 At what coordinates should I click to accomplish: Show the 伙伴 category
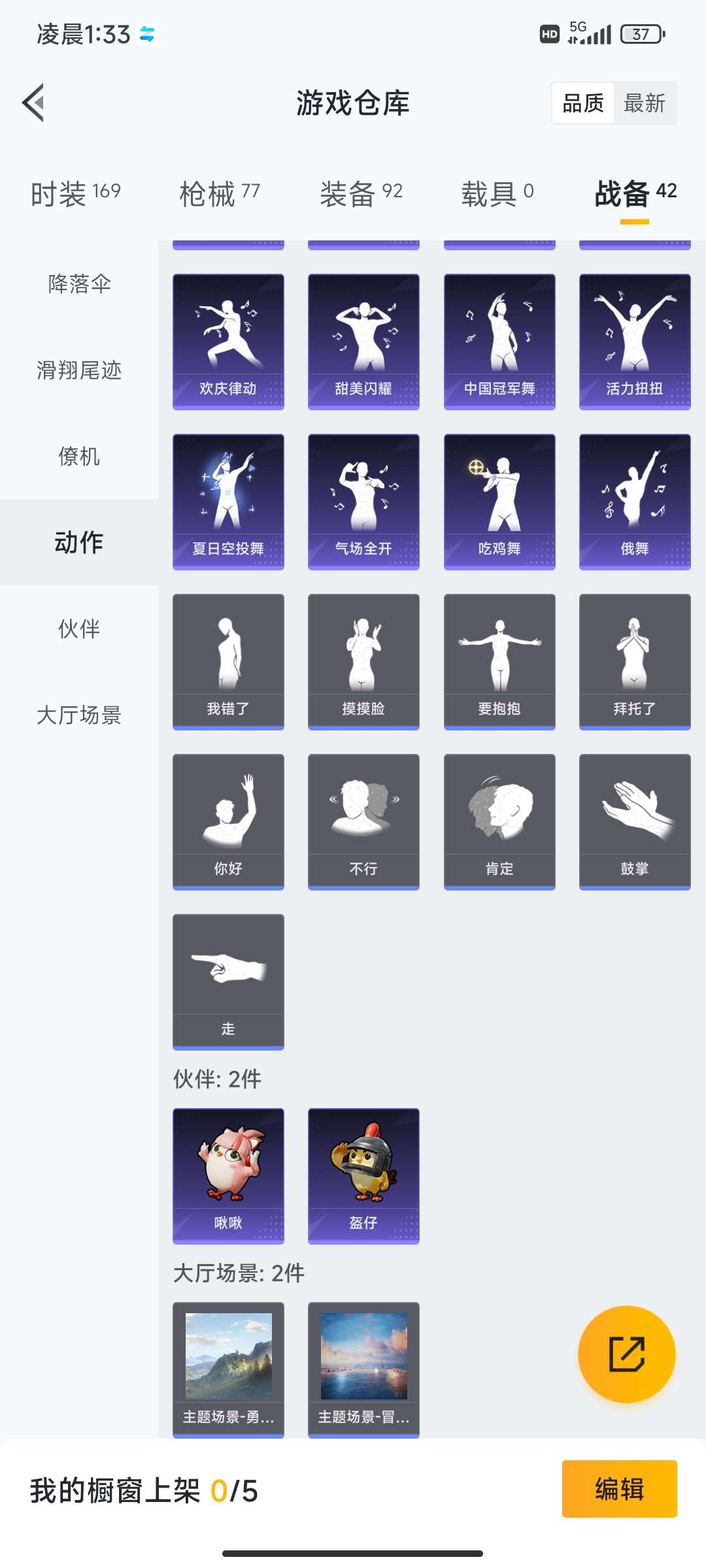(79, 629)
